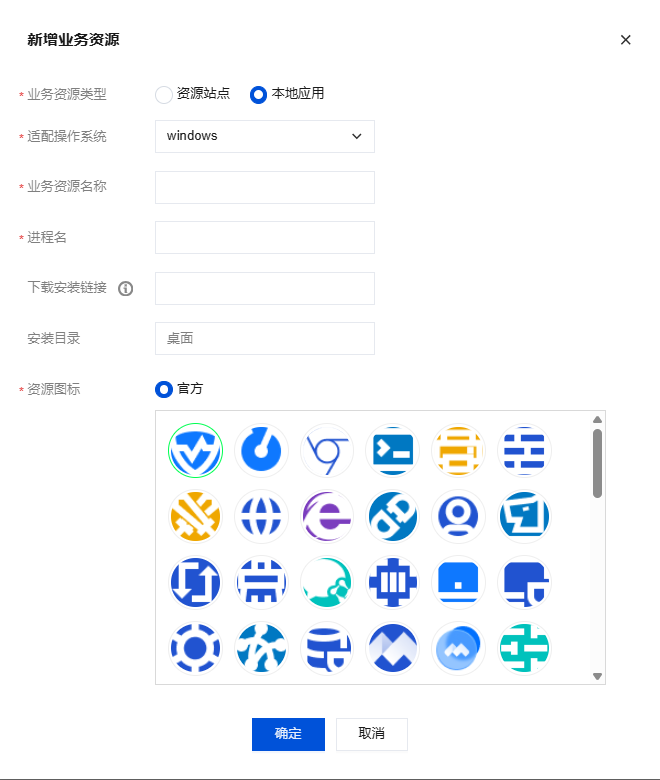Screen dimensions: 660x780
Task: Focus the 安装目录 field showing 桌面
Action: 264,338
